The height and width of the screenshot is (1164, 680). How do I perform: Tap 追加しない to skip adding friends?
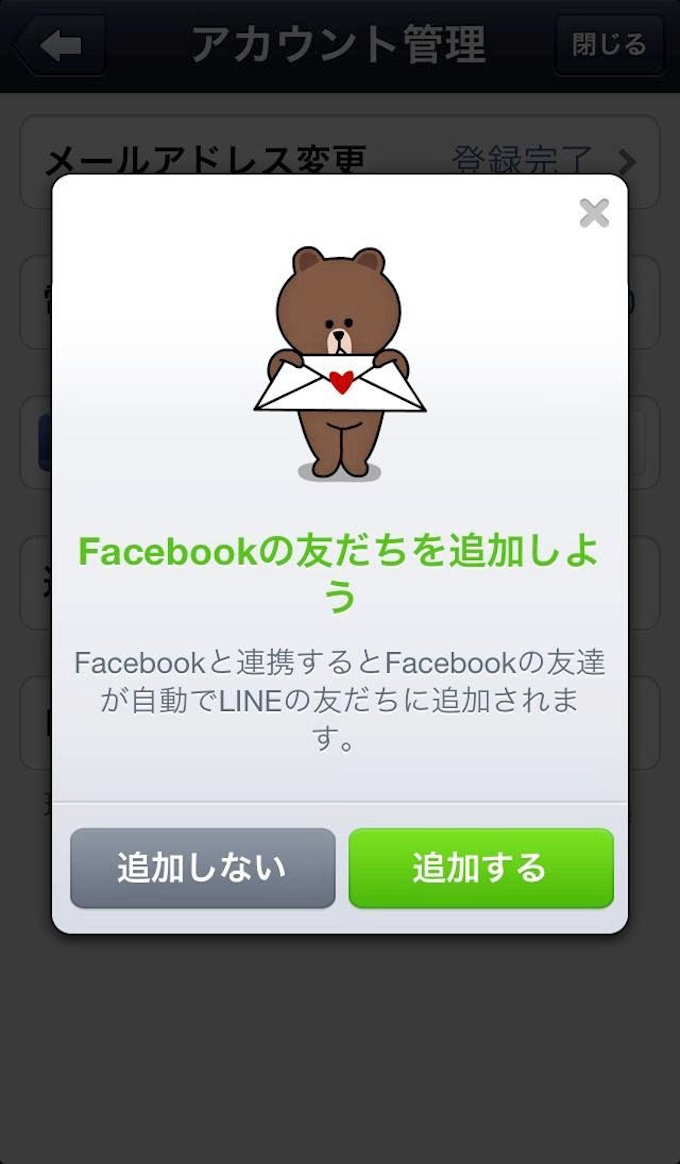tap(202, 867)
